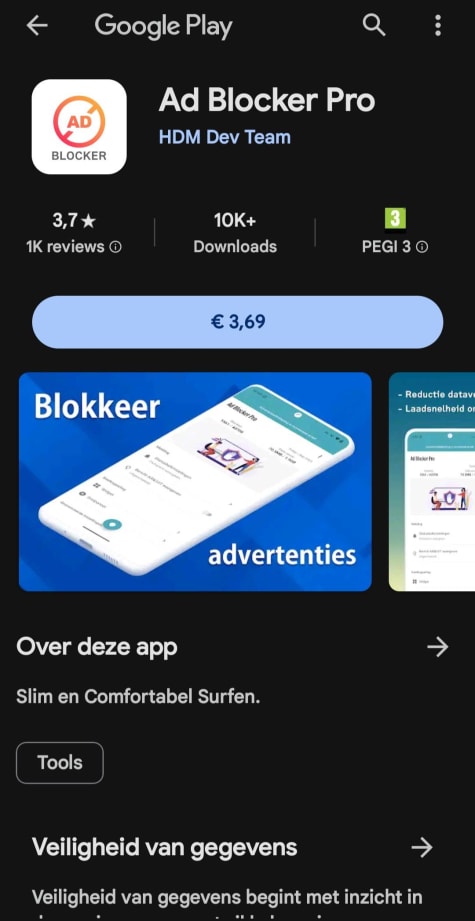Screen dimensions: 475x921
Task: Open the 'Blokkeer advertenties' screenshot
Action: (195, 481)
